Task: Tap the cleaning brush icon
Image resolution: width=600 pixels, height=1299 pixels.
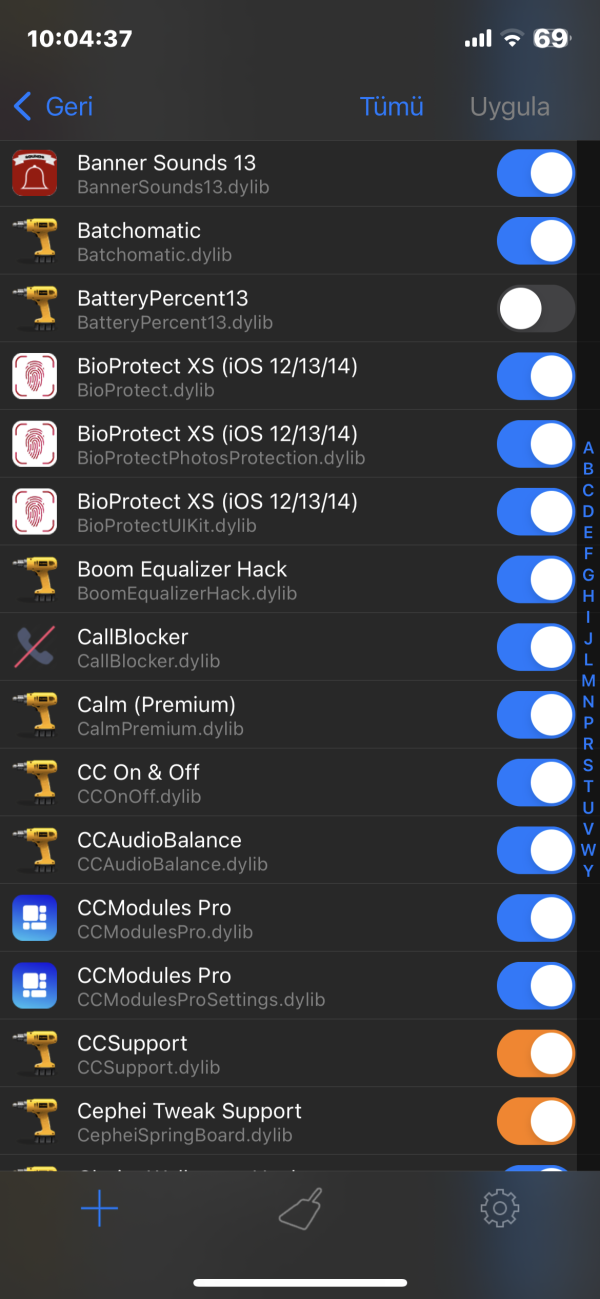Action: (300, 1209)
